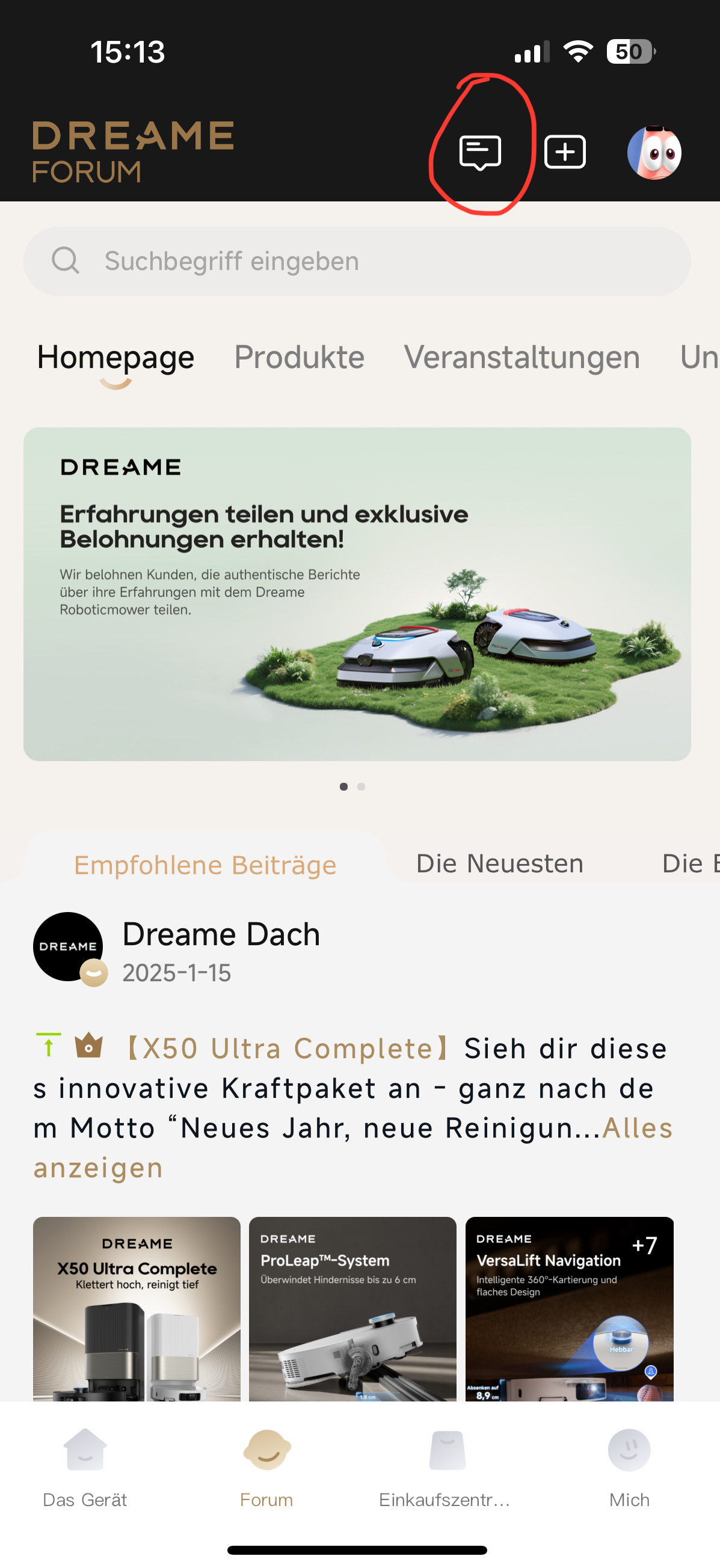Open the messages icon in header
The image size is (720, 1568).
click(480, 153)
